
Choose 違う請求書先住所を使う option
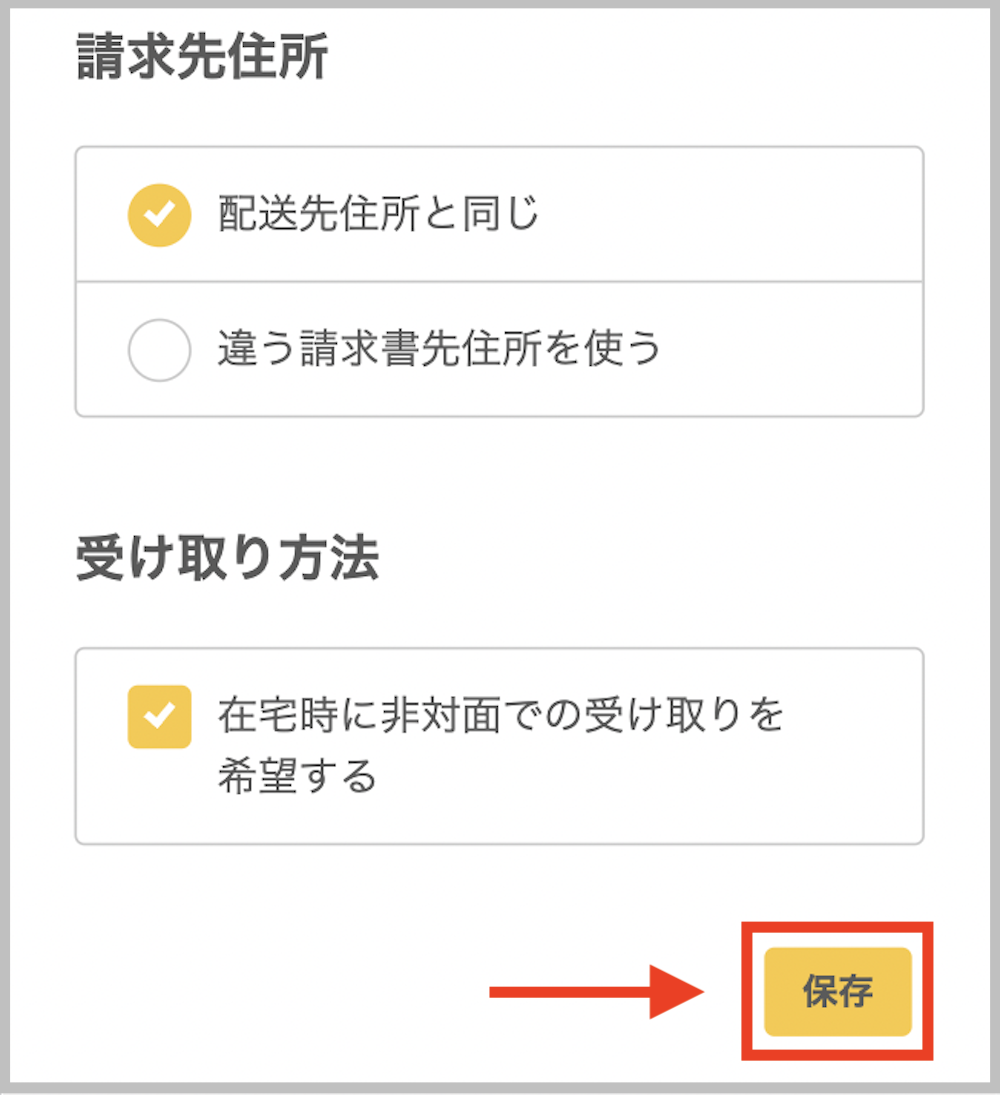coord(159,350)
